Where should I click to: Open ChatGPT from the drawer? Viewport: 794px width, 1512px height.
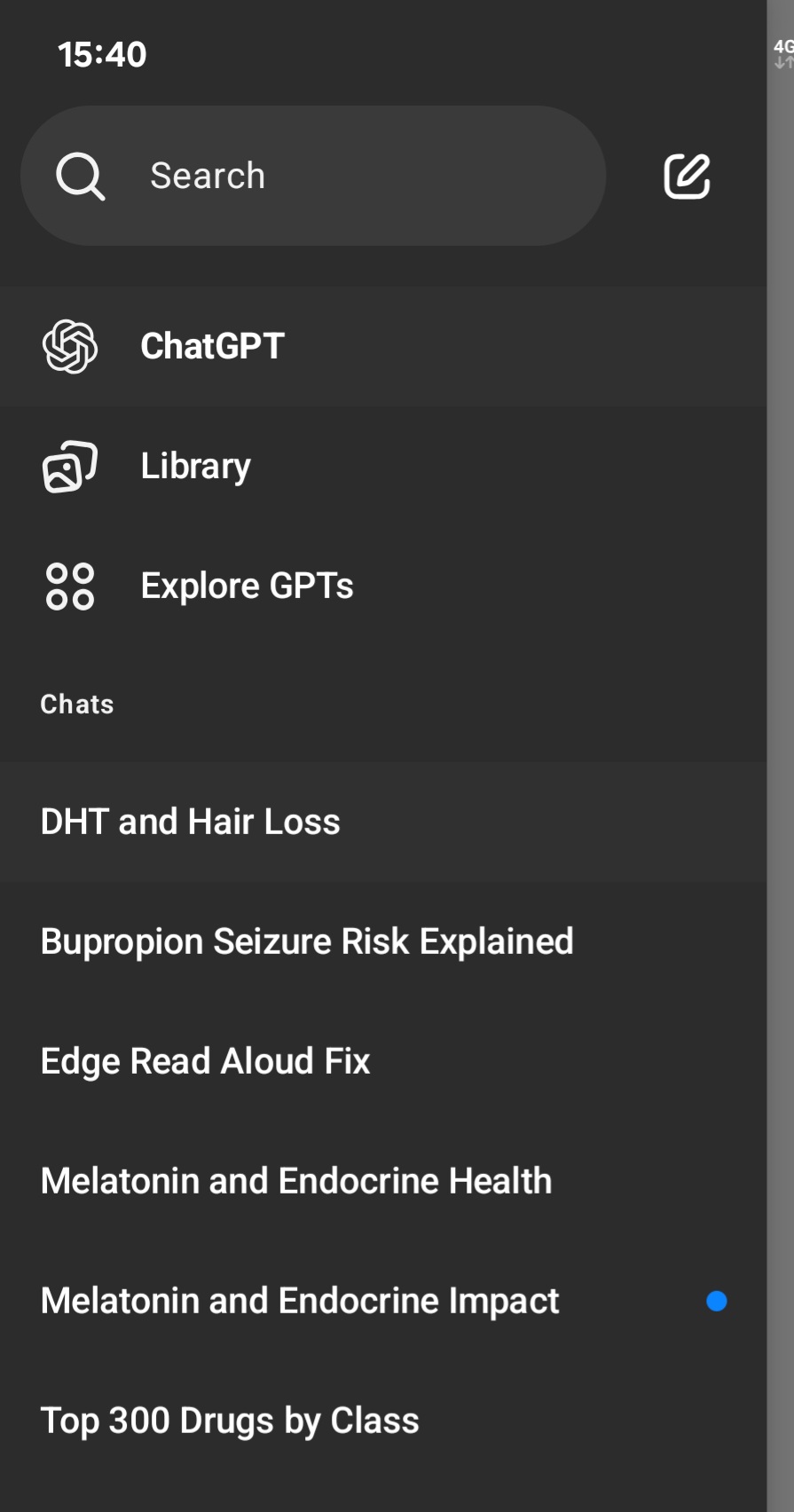click(x=383, y=346)
